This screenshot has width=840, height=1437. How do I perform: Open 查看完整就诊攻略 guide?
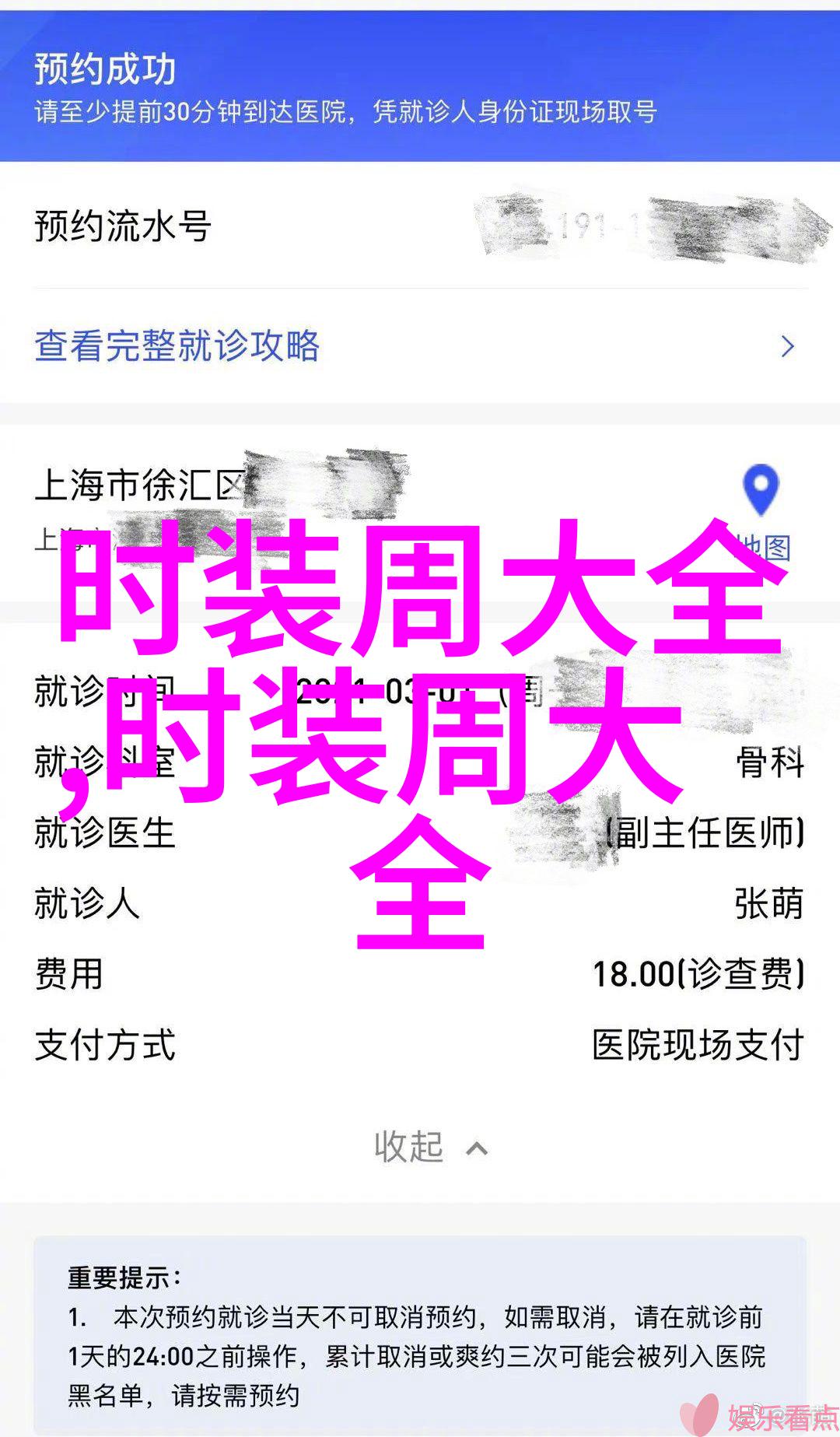click(177, 346)
